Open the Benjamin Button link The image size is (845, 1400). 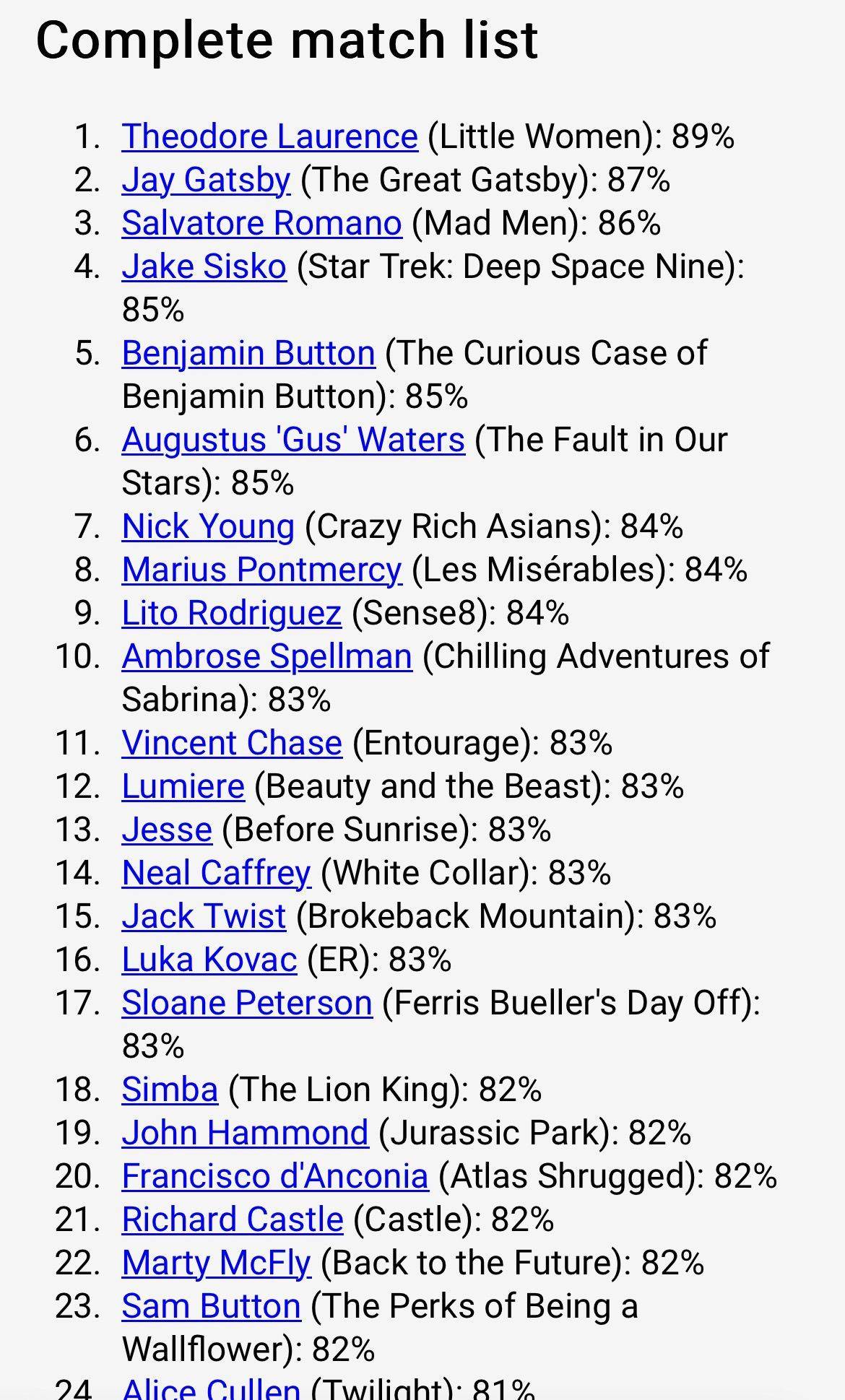coord(248,353)
